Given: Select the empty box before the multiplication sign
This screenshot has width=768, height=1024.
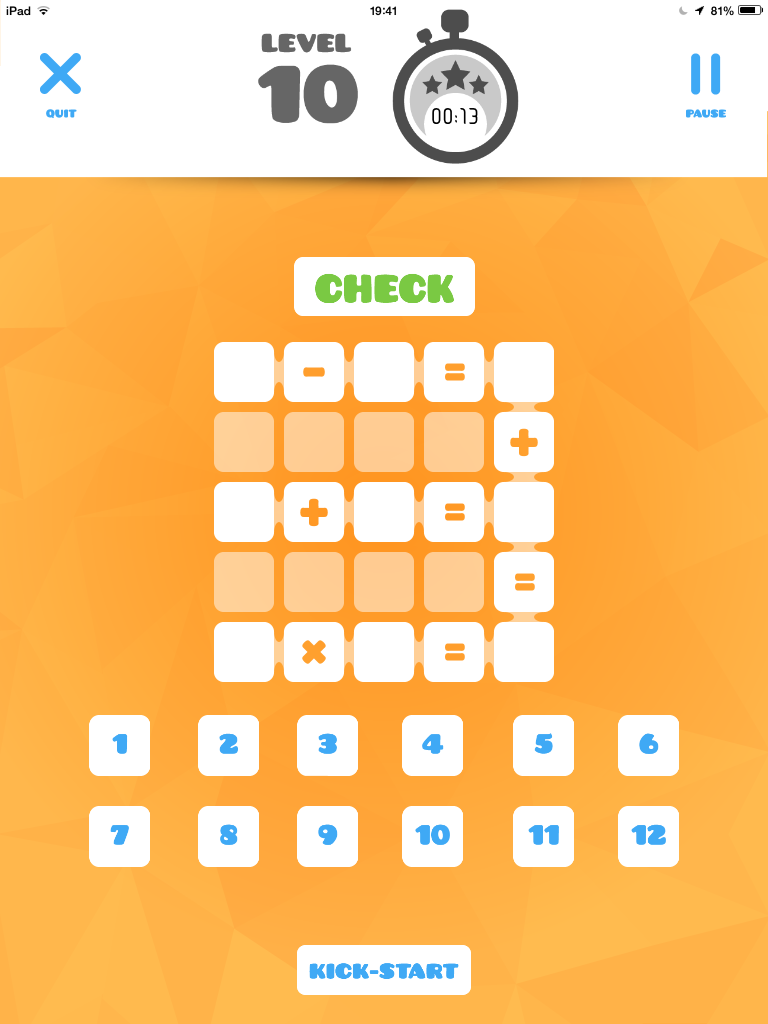Looking at the screenshot, I should coord(244,652).
